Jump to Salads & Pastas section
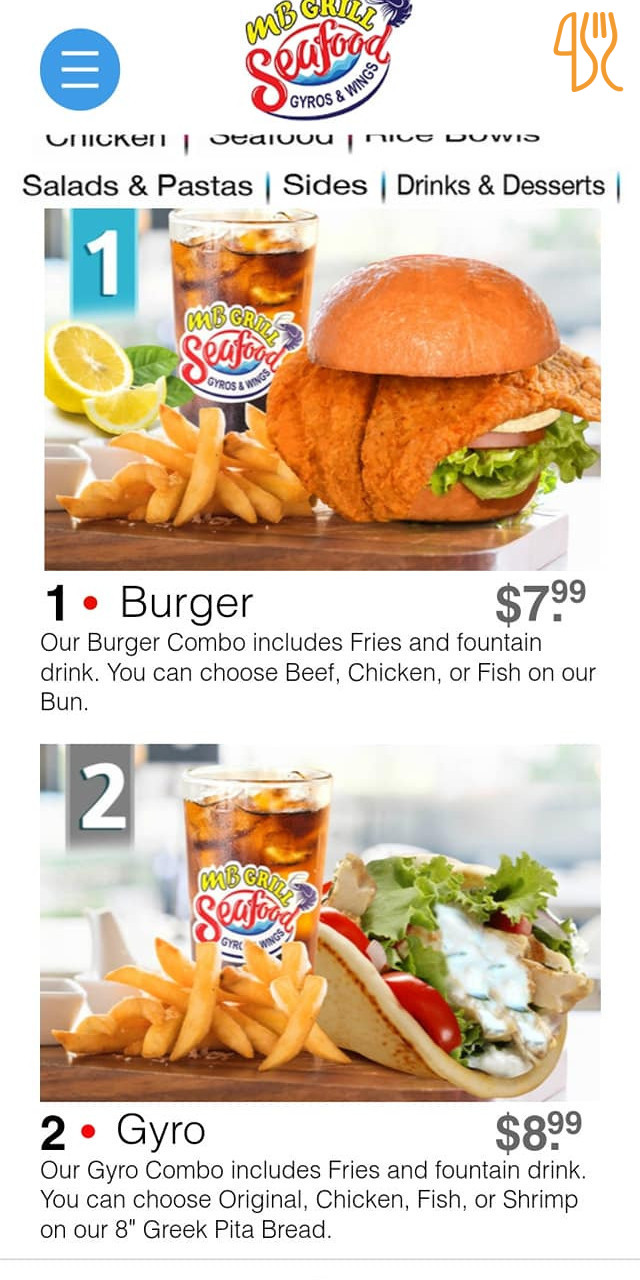 [137, 186]
